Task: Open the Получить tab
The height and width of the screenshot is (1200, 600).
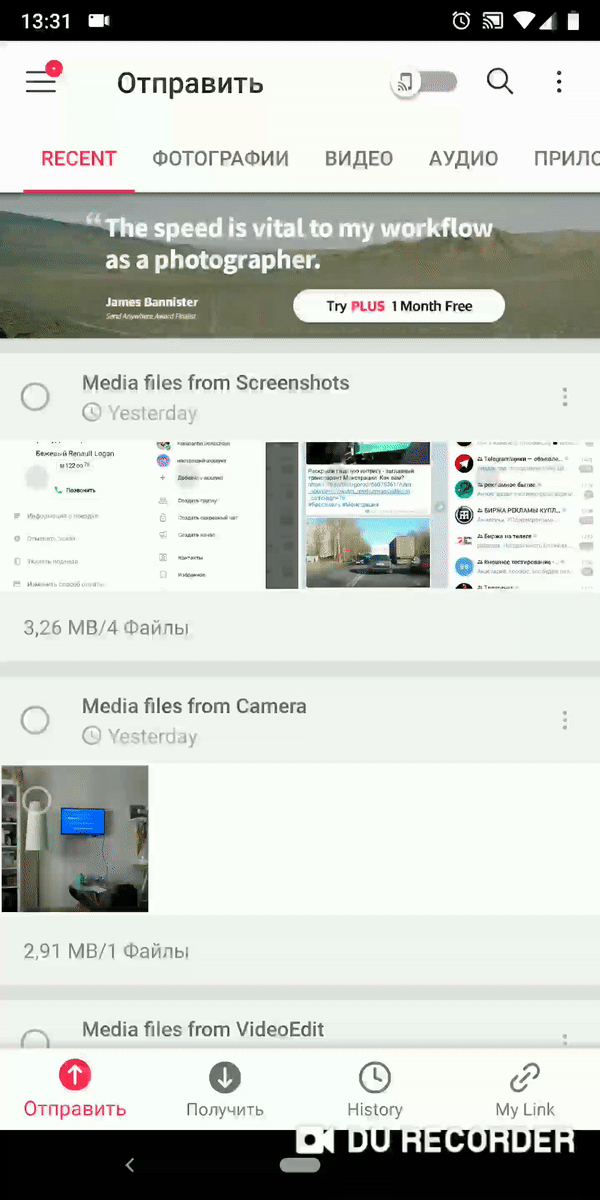Action: tap(225, 1089)
